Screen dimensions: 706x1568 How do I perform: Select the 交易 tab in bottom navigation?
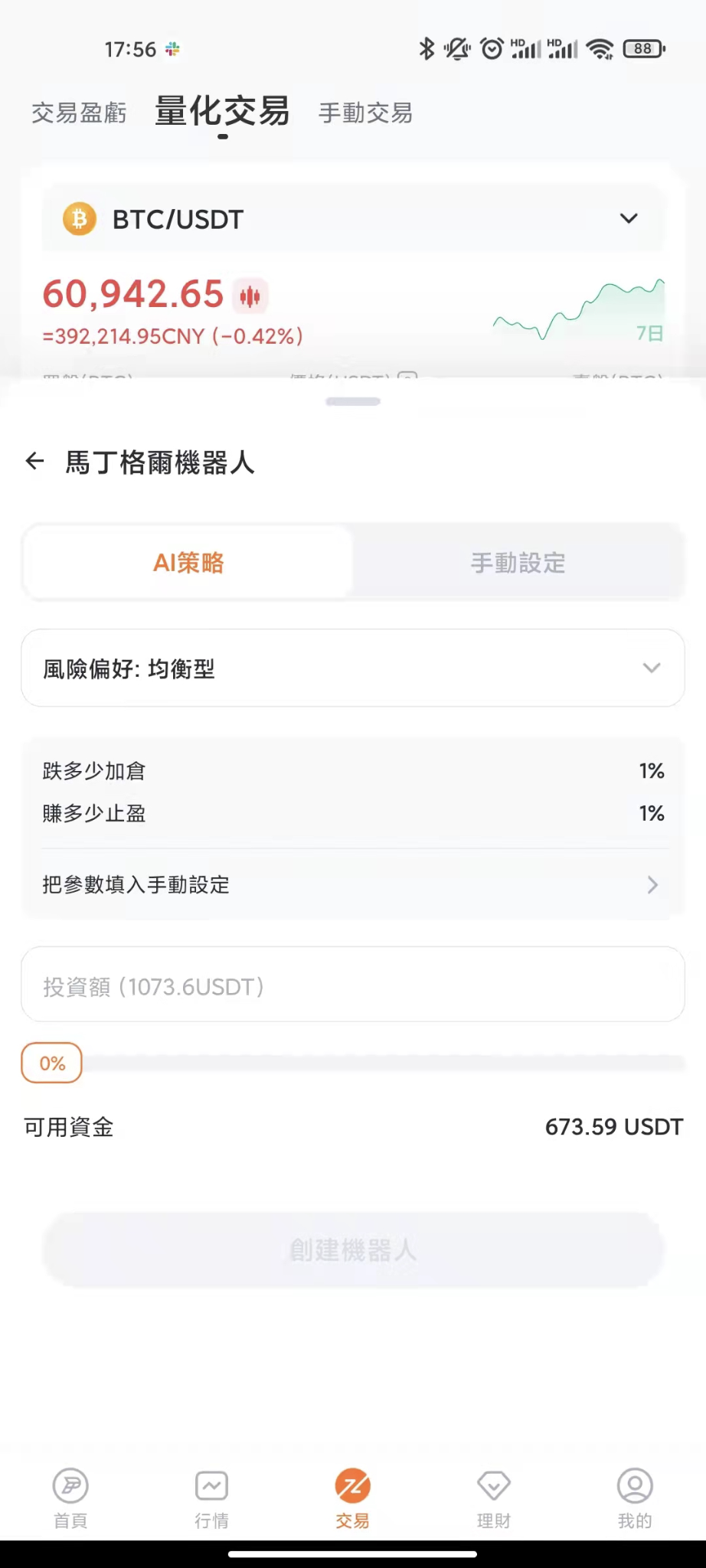[x=352, y=1499]
